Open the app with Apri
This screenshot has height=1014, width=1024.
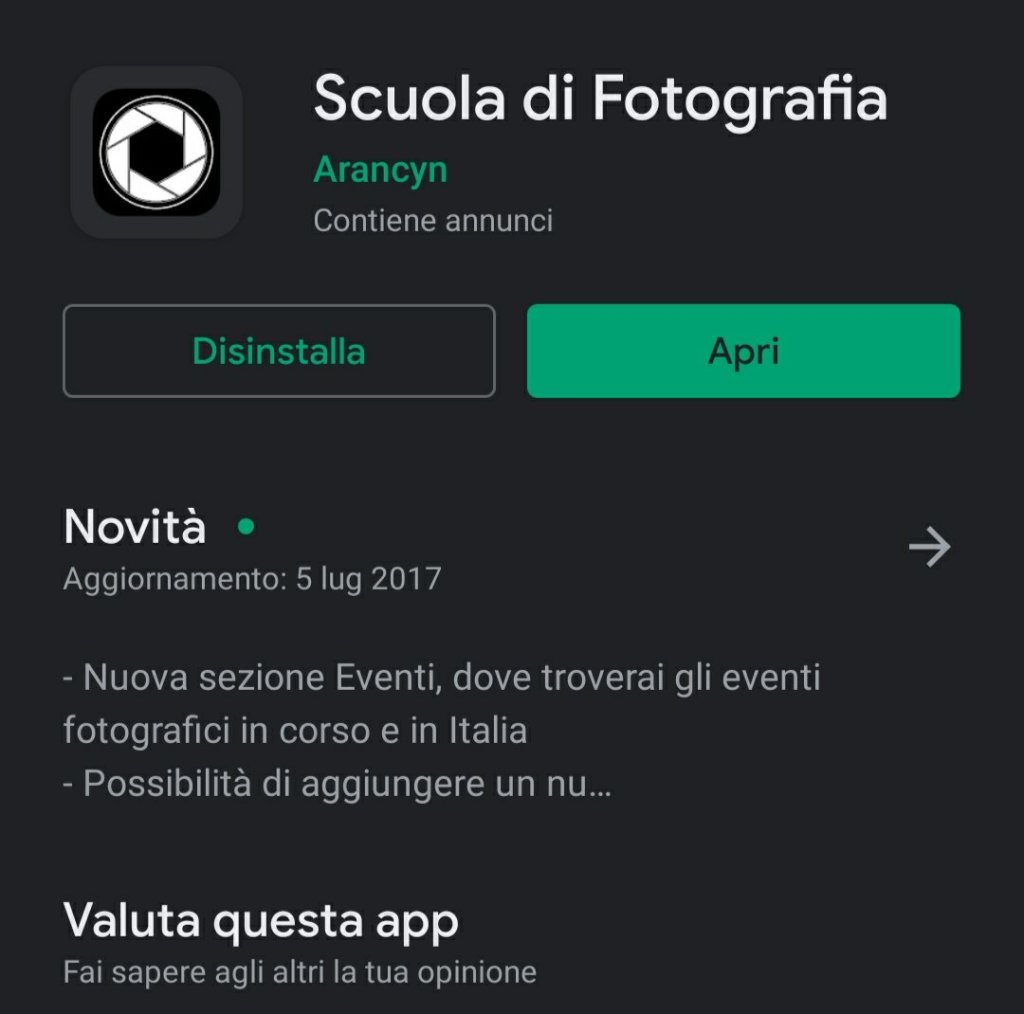743,351
